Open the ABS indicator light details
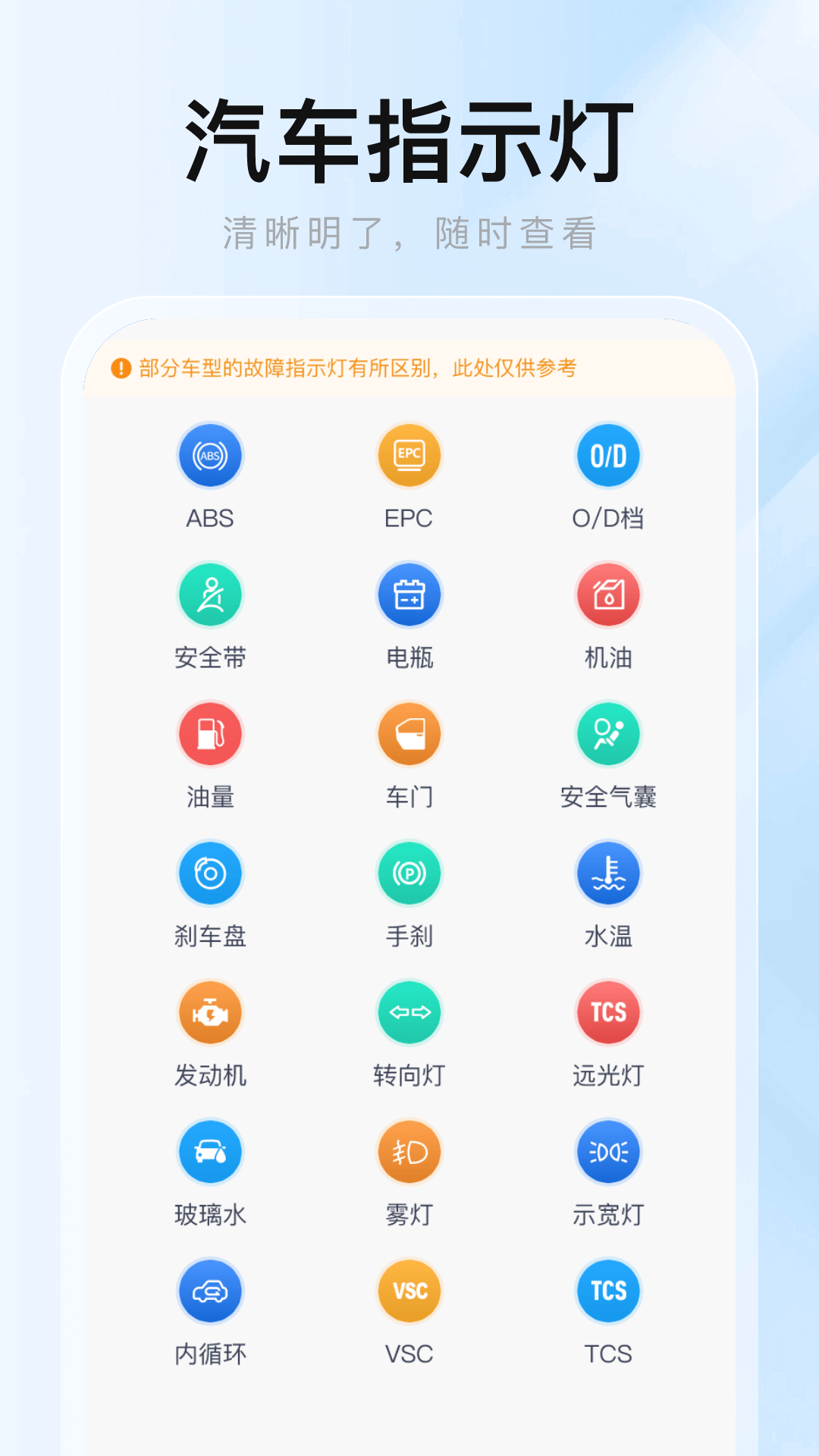This screenshot has width=819, height=1456. click(210, 455)
